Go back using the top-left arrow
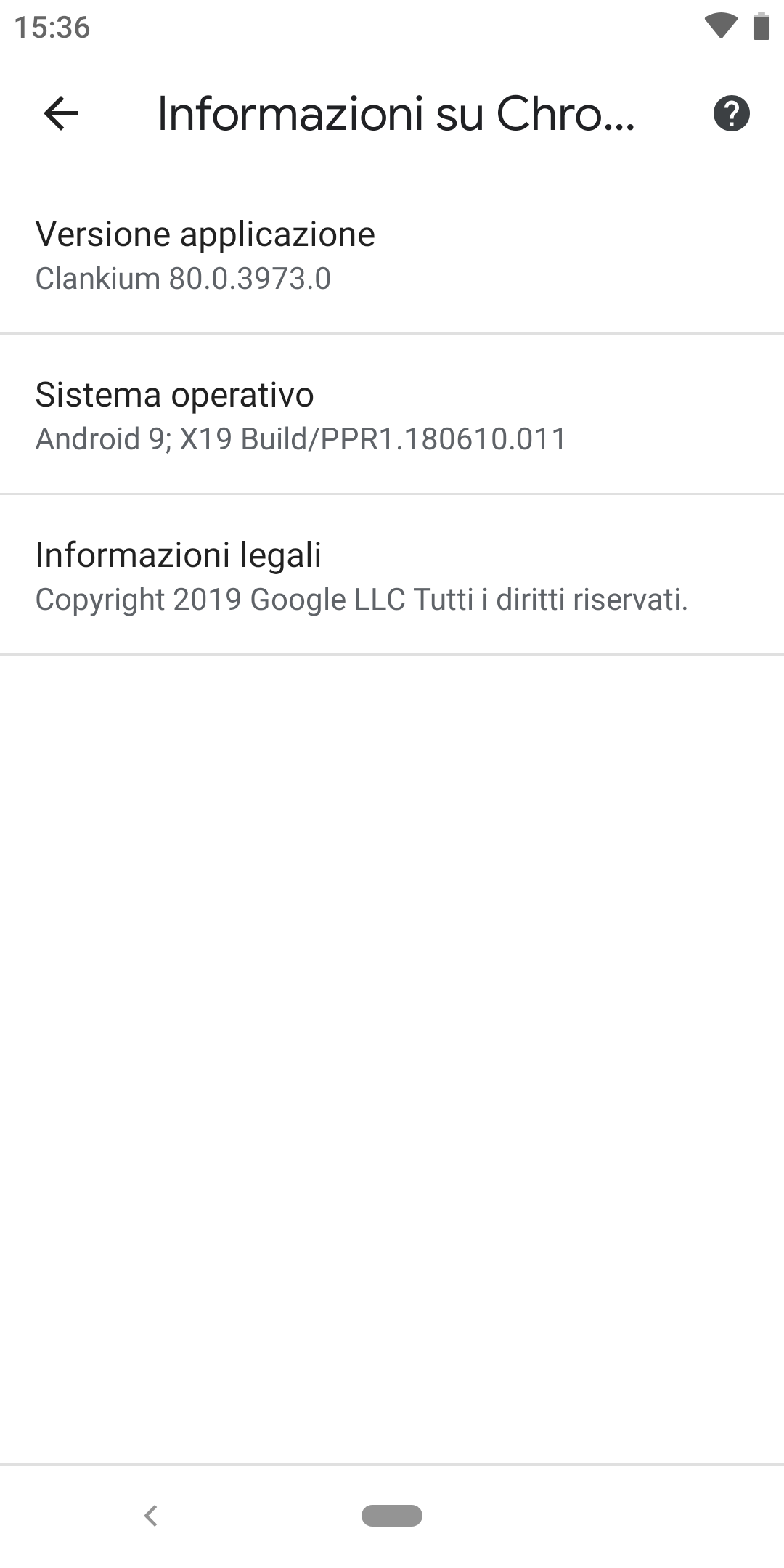This screenshot has width=784, height=1568. pos(61,113)
